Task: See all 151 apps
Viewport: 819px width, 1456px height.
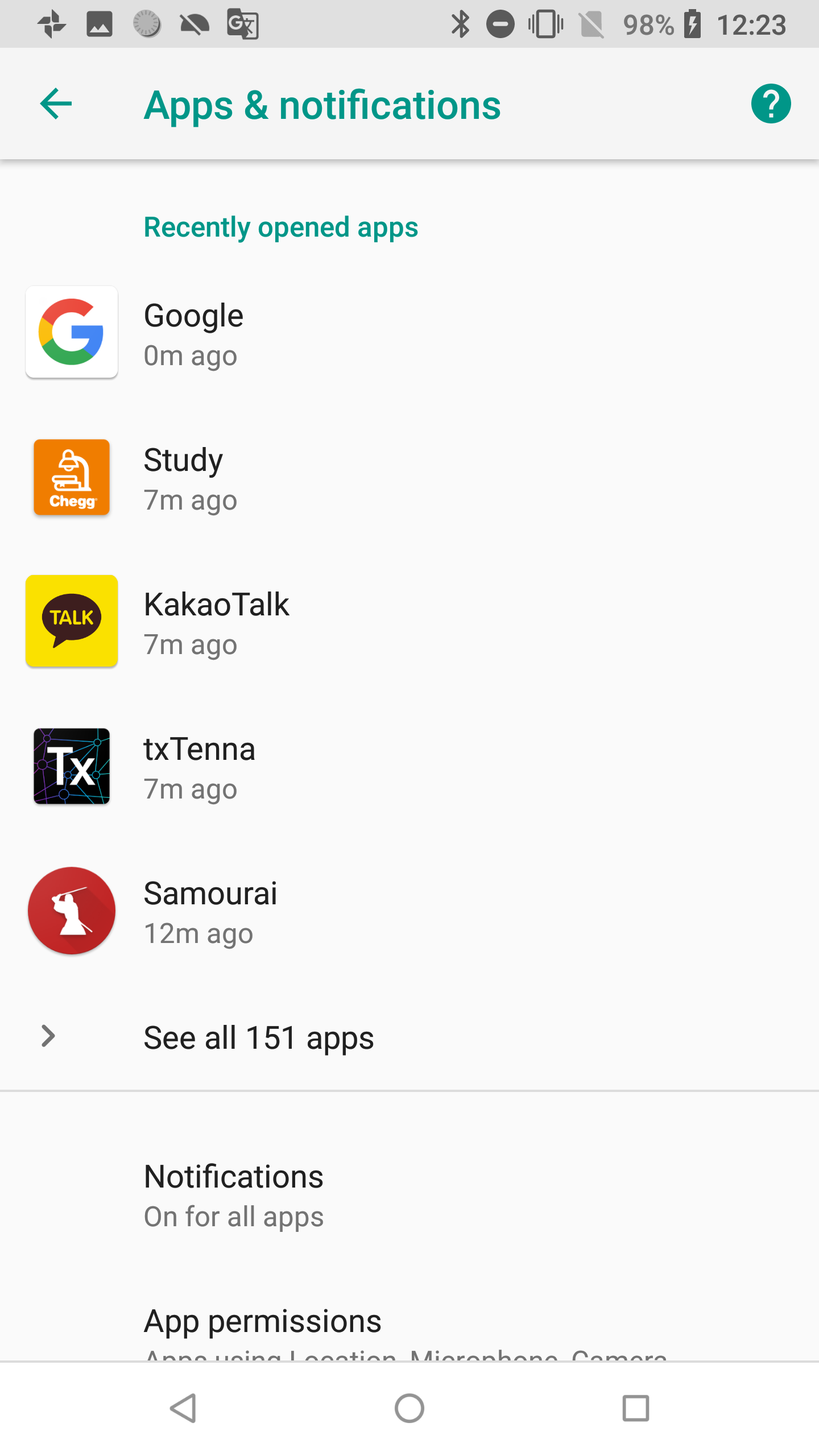Action: pyautogui.click(x=409, y=1037)
